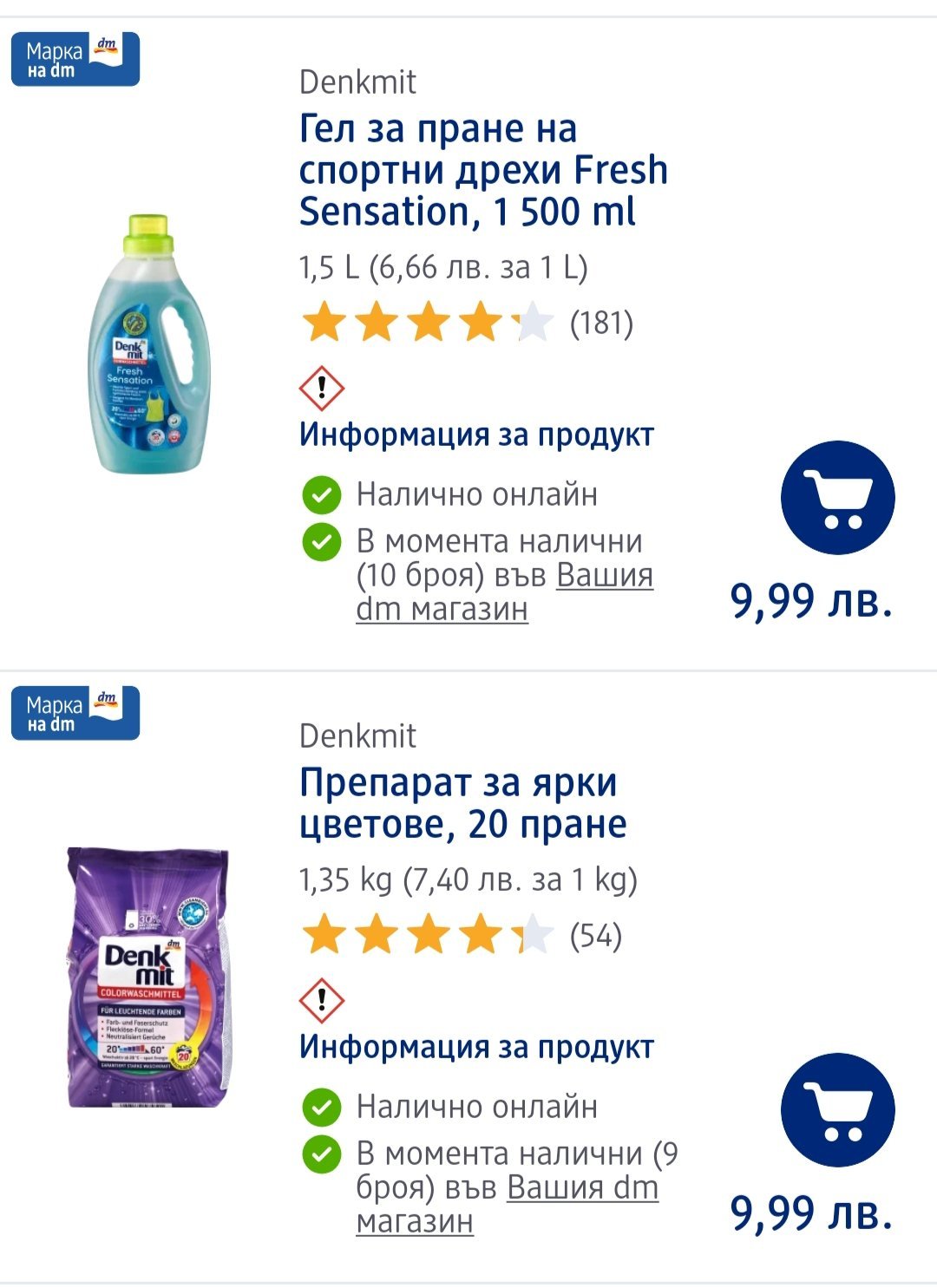Image resolution: width=937 pixels, height=1288 pixels.
Task: Open Гел за пране на спортни дрехи title
Action: click(483, 170)
